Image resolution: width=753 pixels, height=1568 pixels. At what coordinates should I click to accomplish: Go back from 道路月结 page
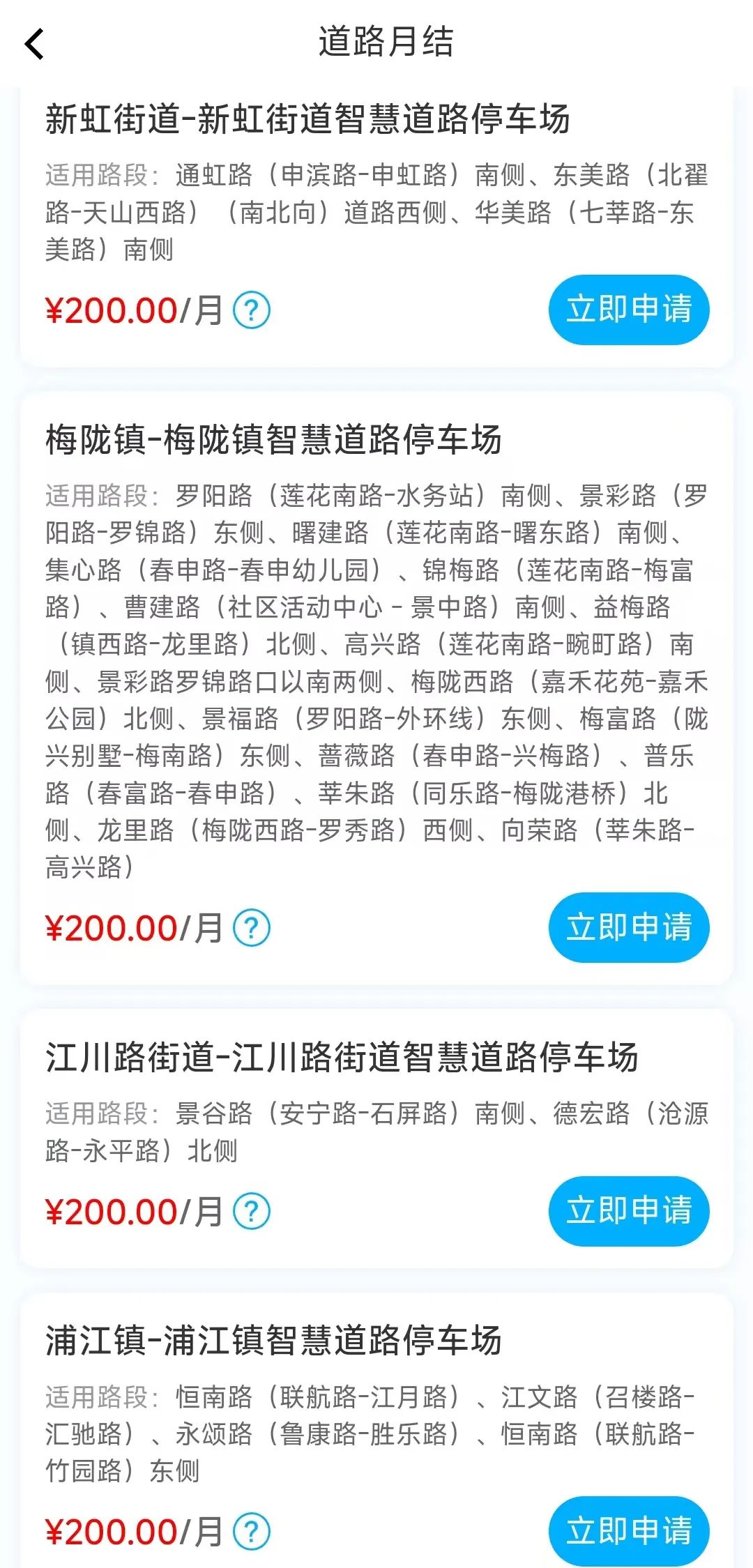click(35, 44)
